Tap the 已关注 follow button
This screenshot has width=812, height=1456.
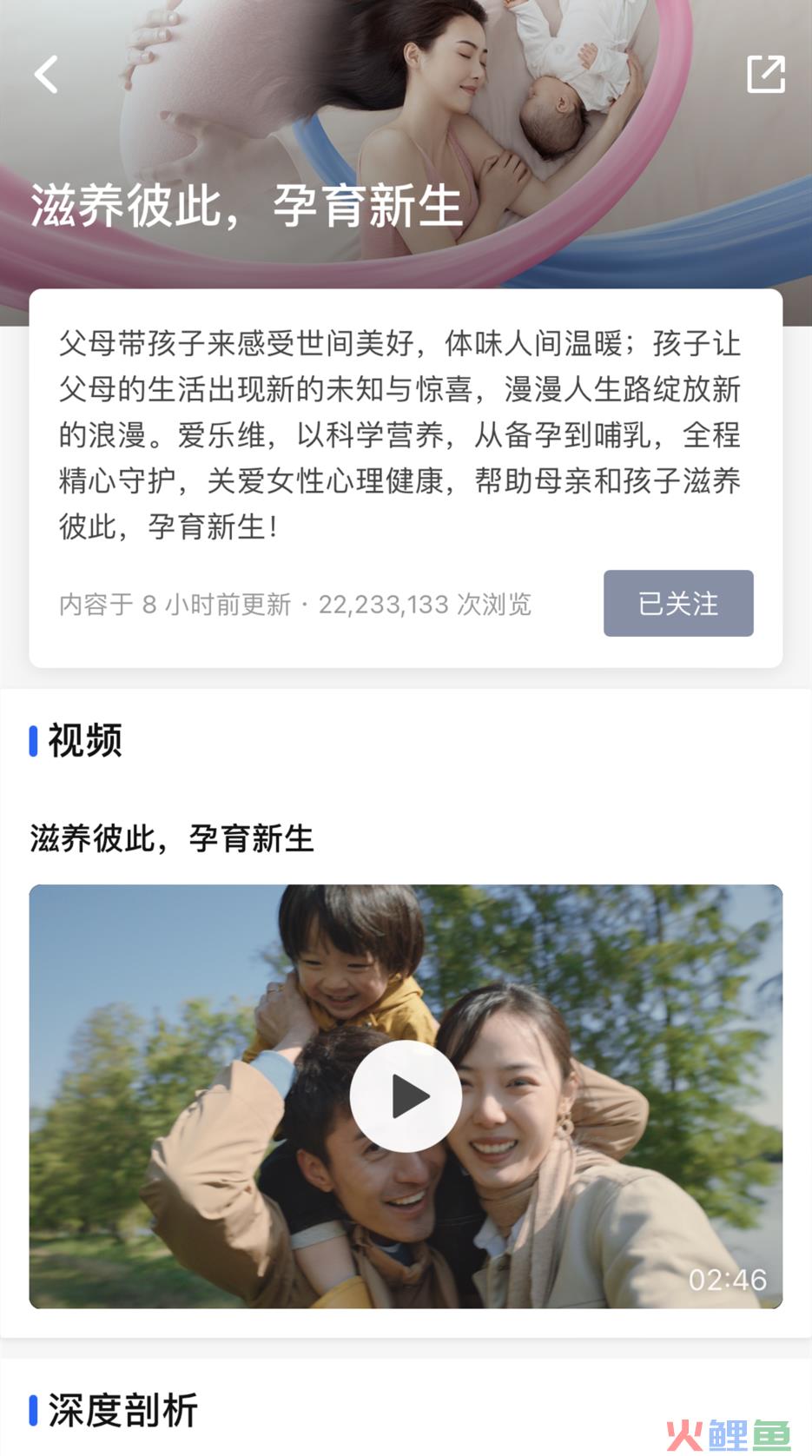(678, 603)
